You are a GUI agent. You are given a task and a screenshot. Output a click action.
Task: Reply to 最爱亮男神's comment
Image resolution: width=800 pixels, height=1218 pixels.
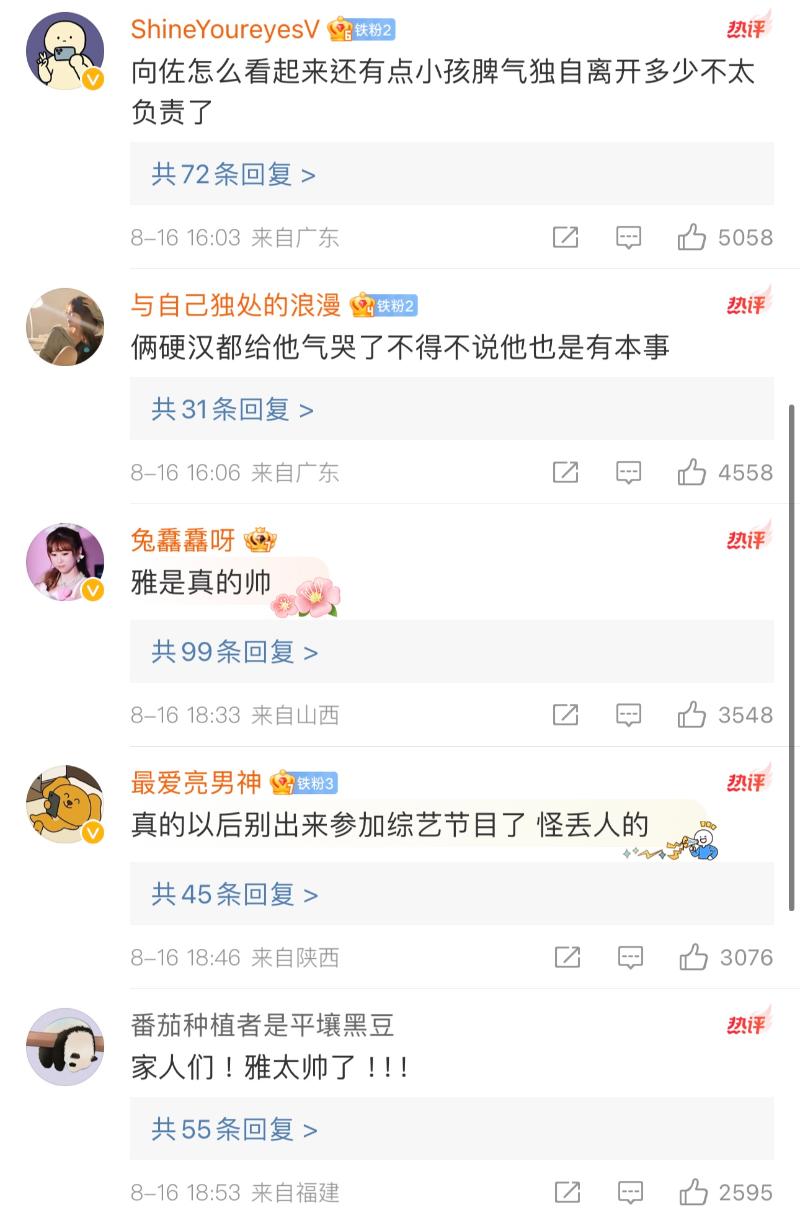(x=629, y=957)
